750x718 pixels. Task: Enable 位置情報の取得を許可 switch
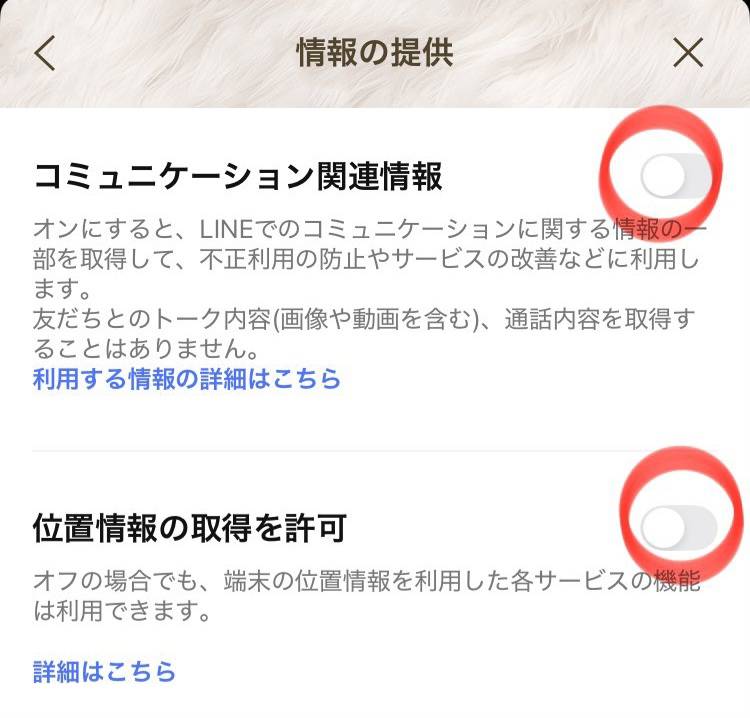pos(679,527)
